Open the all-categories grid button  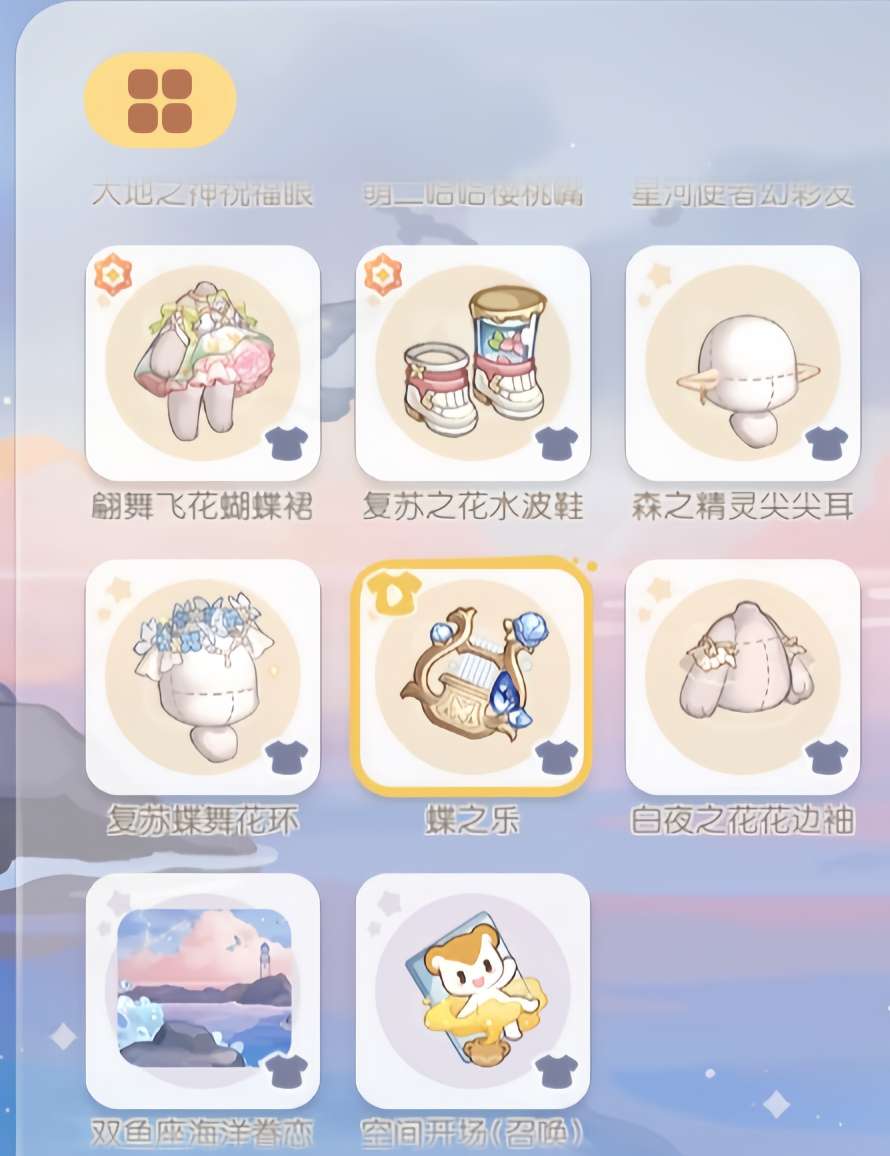(160, 100)
